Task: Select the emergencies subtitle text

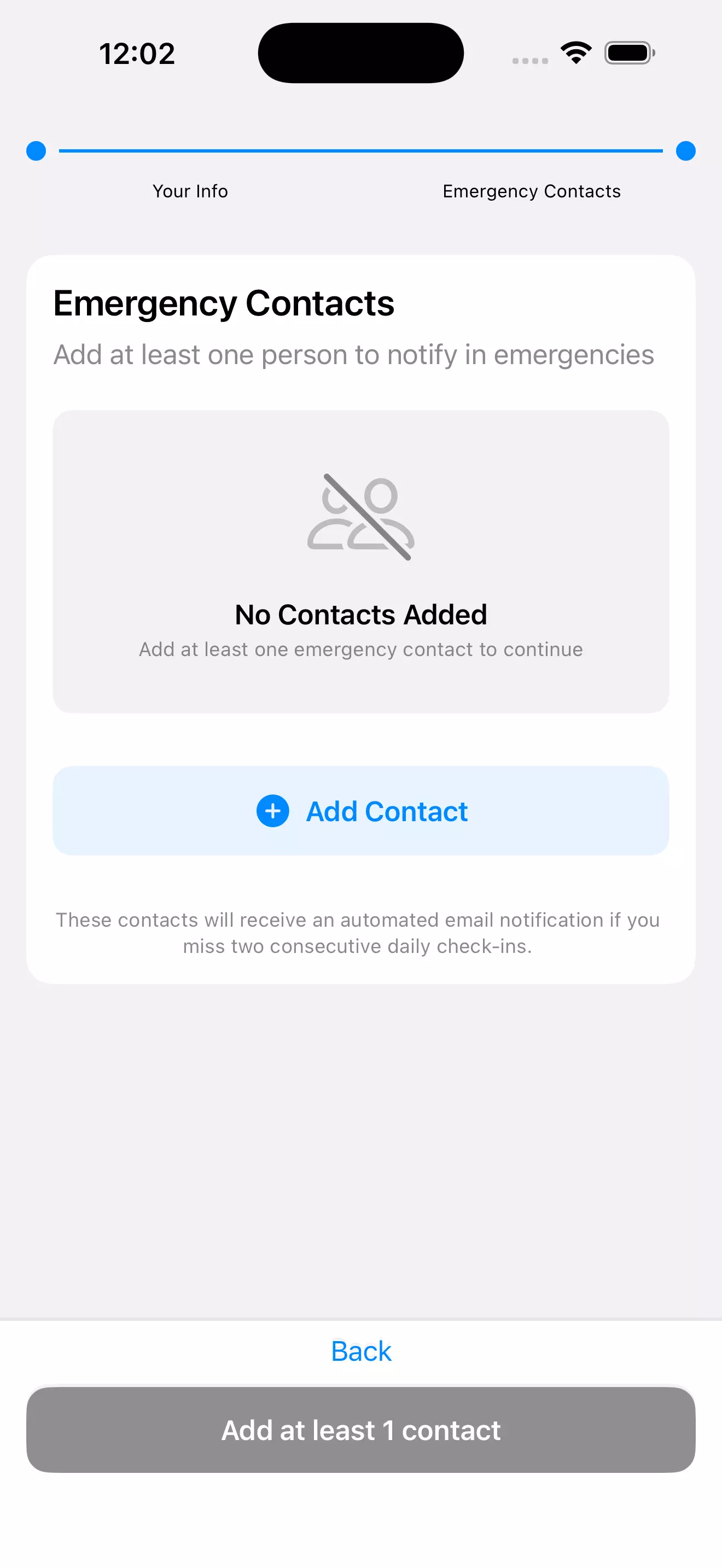Action: pos(353,354)
